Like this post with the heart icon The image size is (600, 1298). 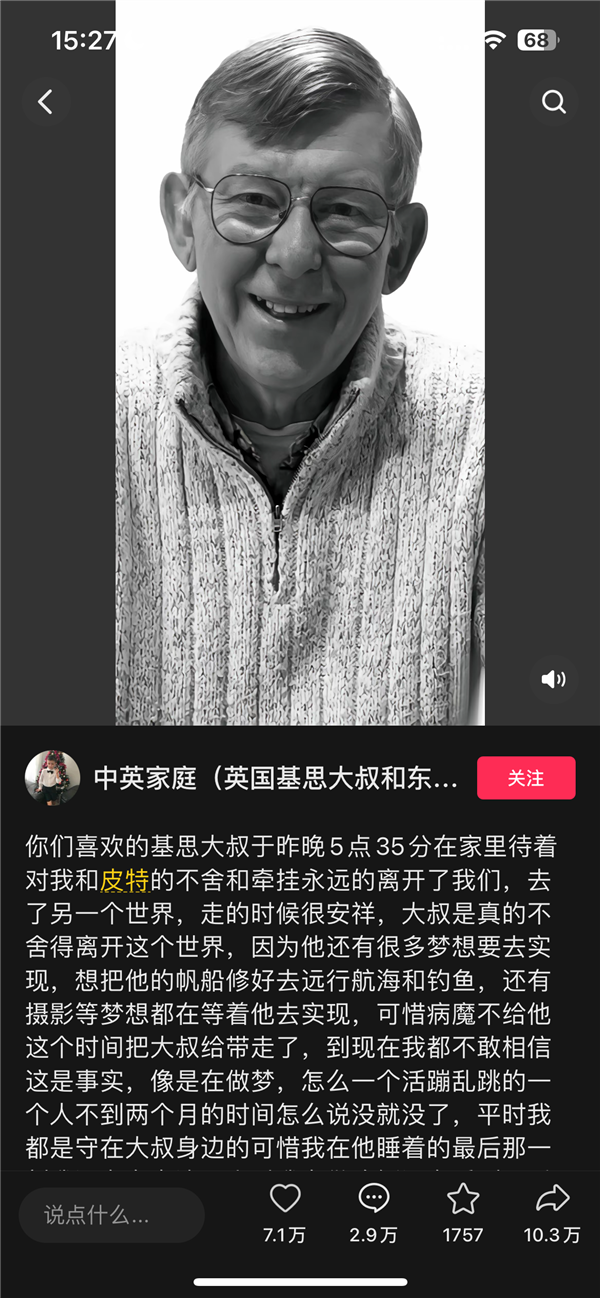tap(285, 1199)
